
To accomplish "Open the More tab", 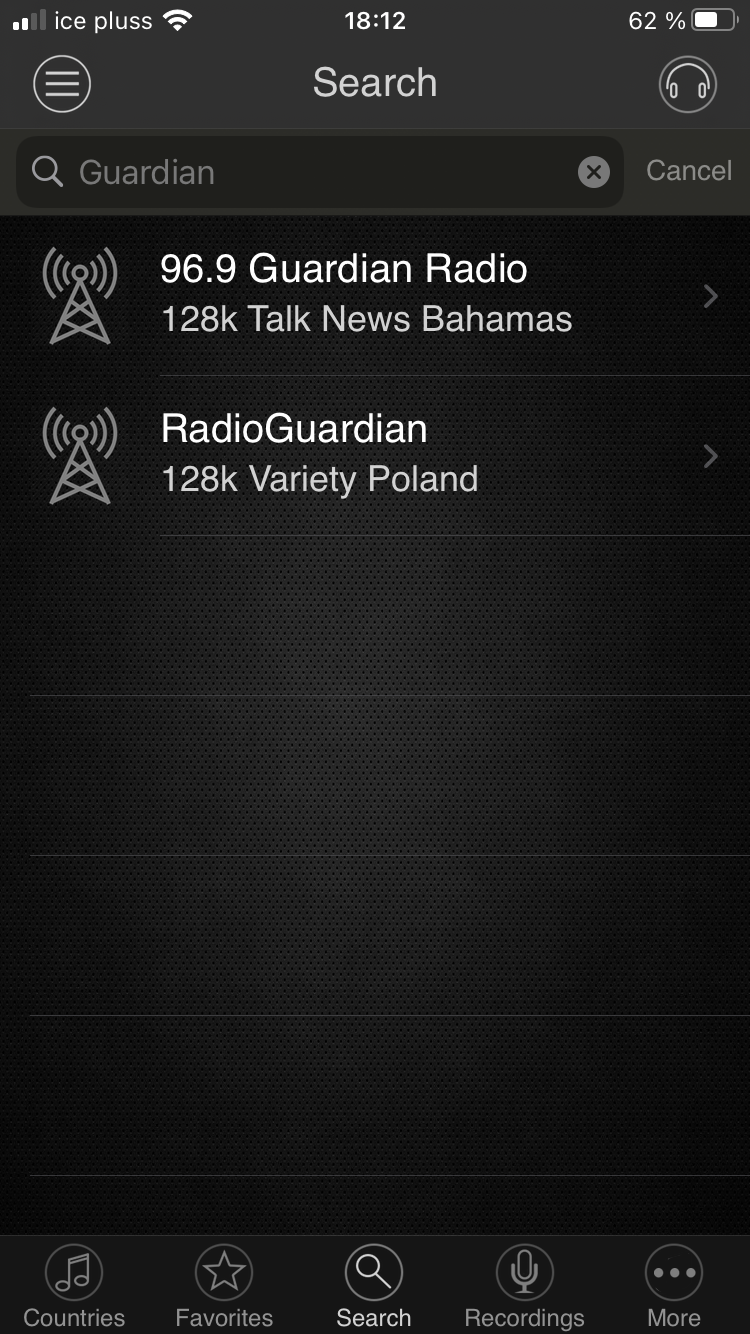I will point(674,1286).
